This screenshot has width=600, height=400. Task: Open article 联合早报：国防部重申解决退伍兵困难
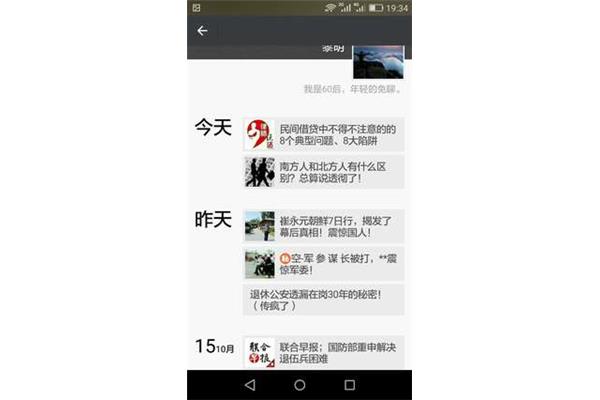(x=324, y=352)
